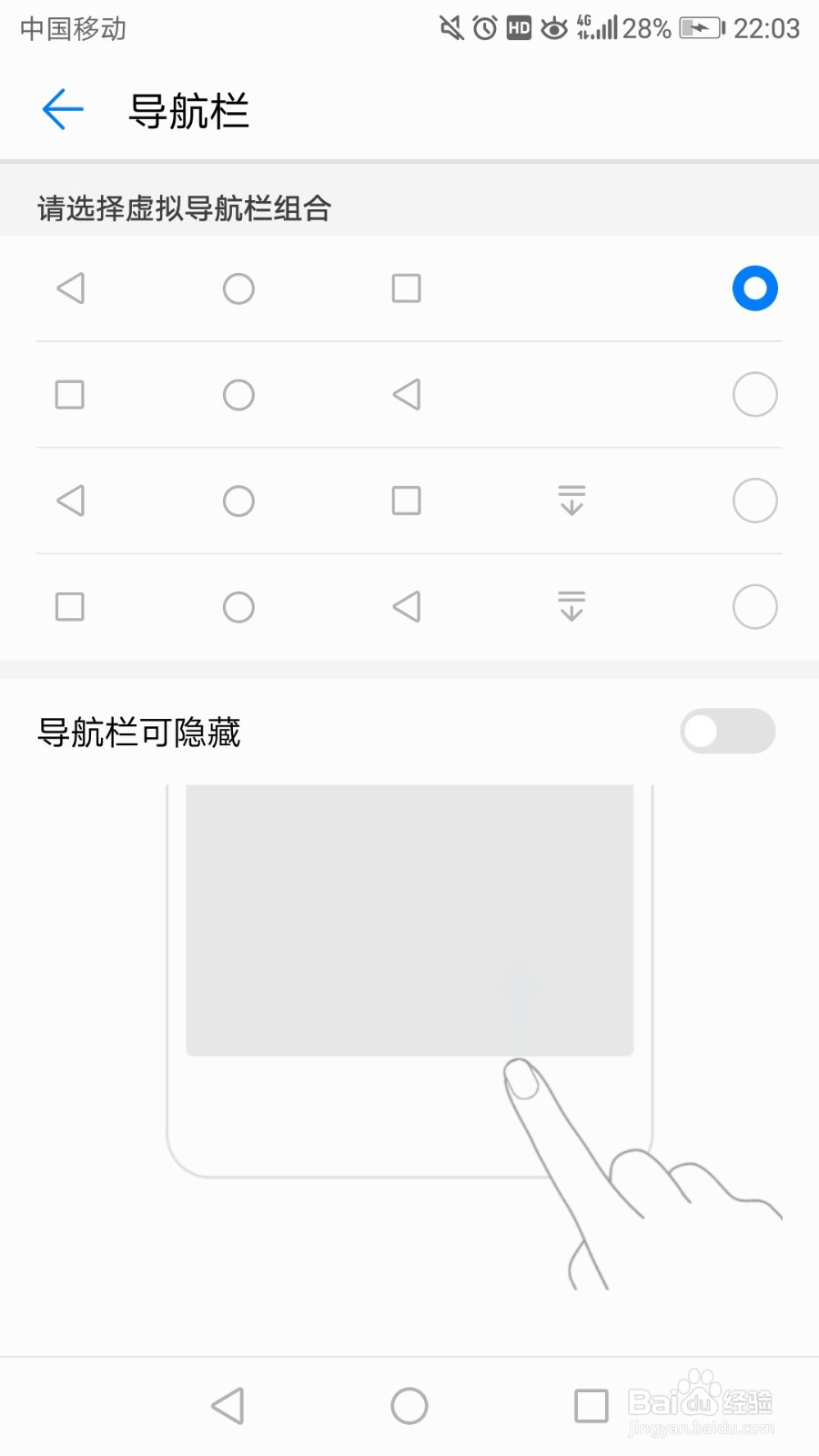Tap the back triangle icon in first combination row
The width and height of the screenshot is (819, 1456).
(x=70, y=288)
